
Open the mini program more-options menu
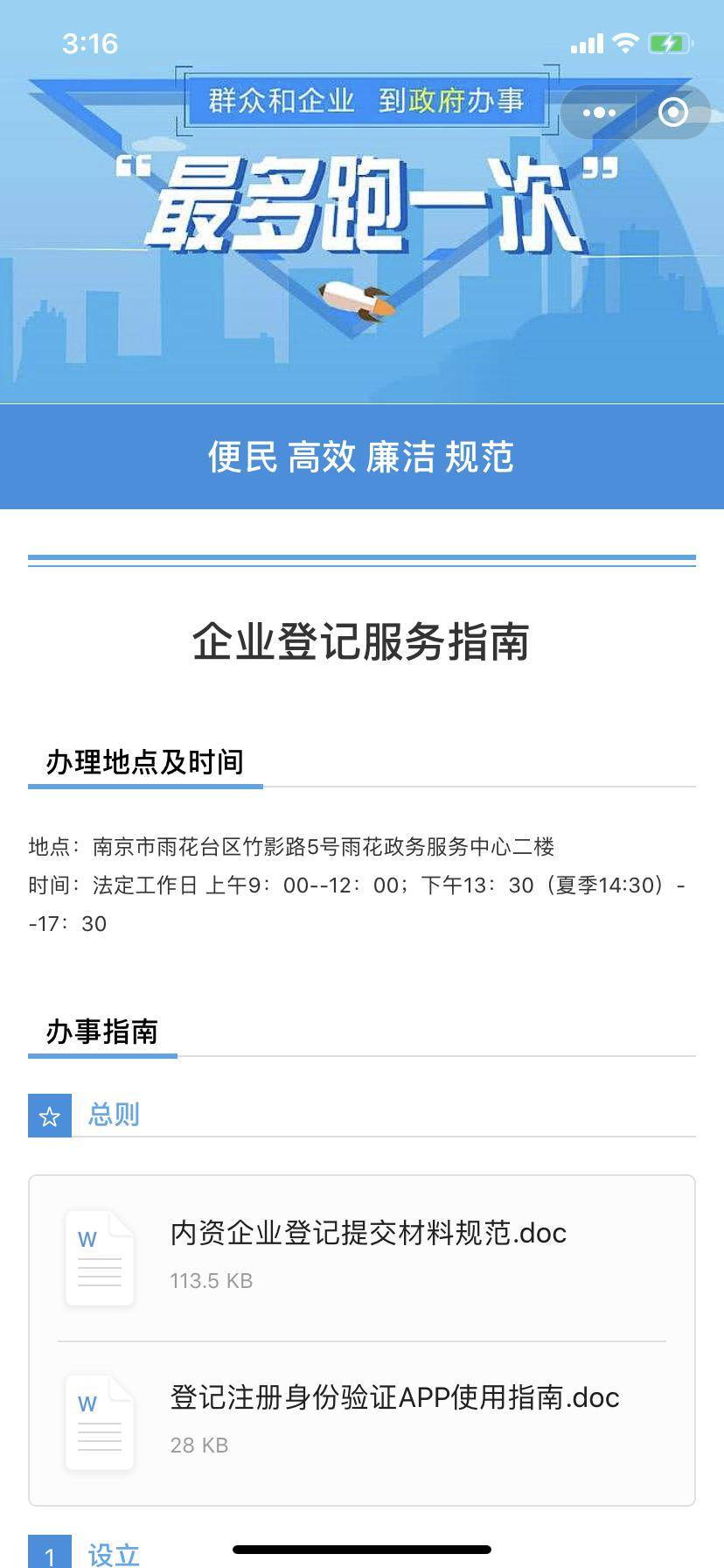pos(599,112)
